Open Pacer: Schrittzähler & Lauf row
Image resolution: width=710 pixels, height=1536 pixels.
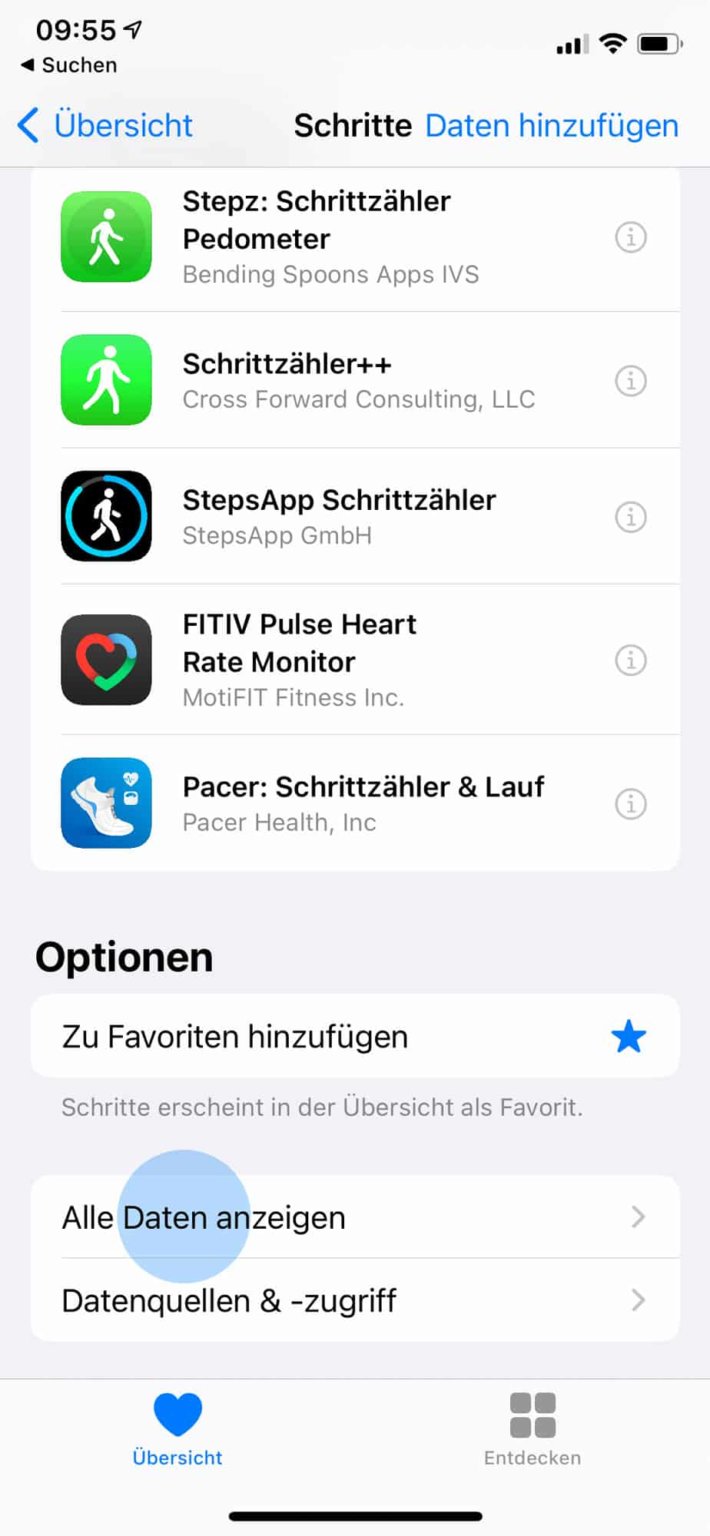pyautogui.click(x=355, y=803)
